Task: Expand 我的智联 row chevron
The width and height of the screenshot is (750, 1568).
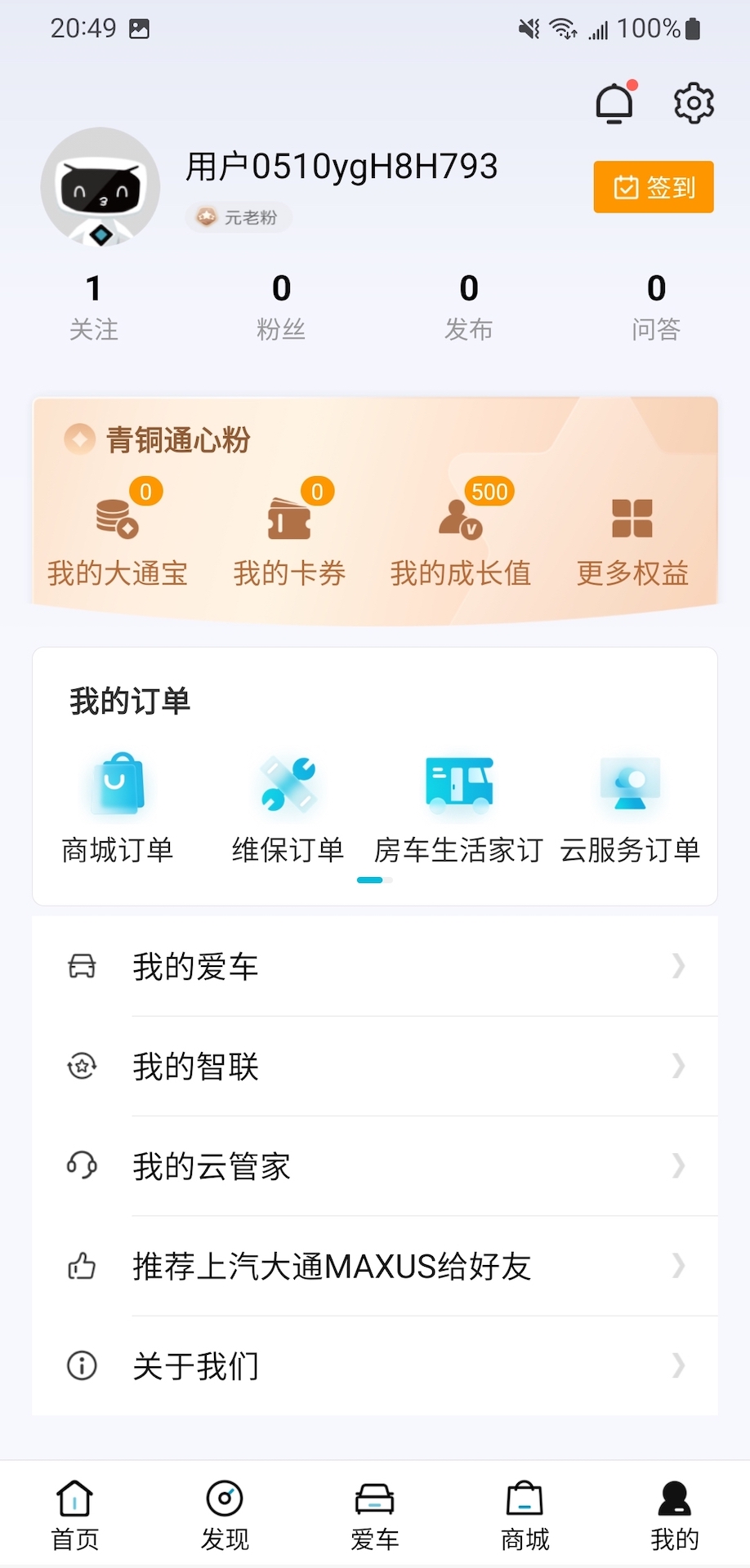Action: coord(679,1066)
